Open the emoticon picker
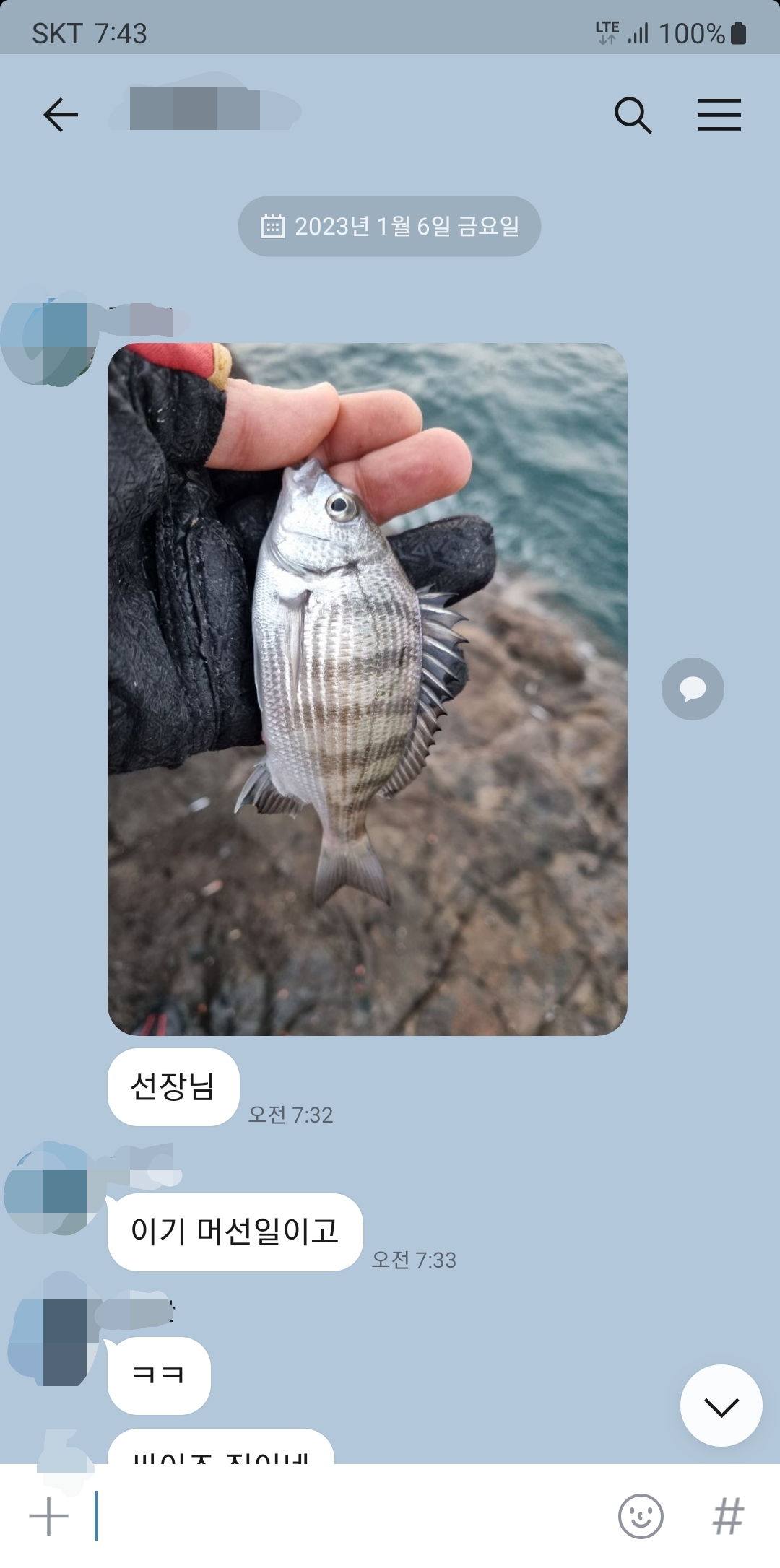The image size is (780, 1568). click(640, 1515)
